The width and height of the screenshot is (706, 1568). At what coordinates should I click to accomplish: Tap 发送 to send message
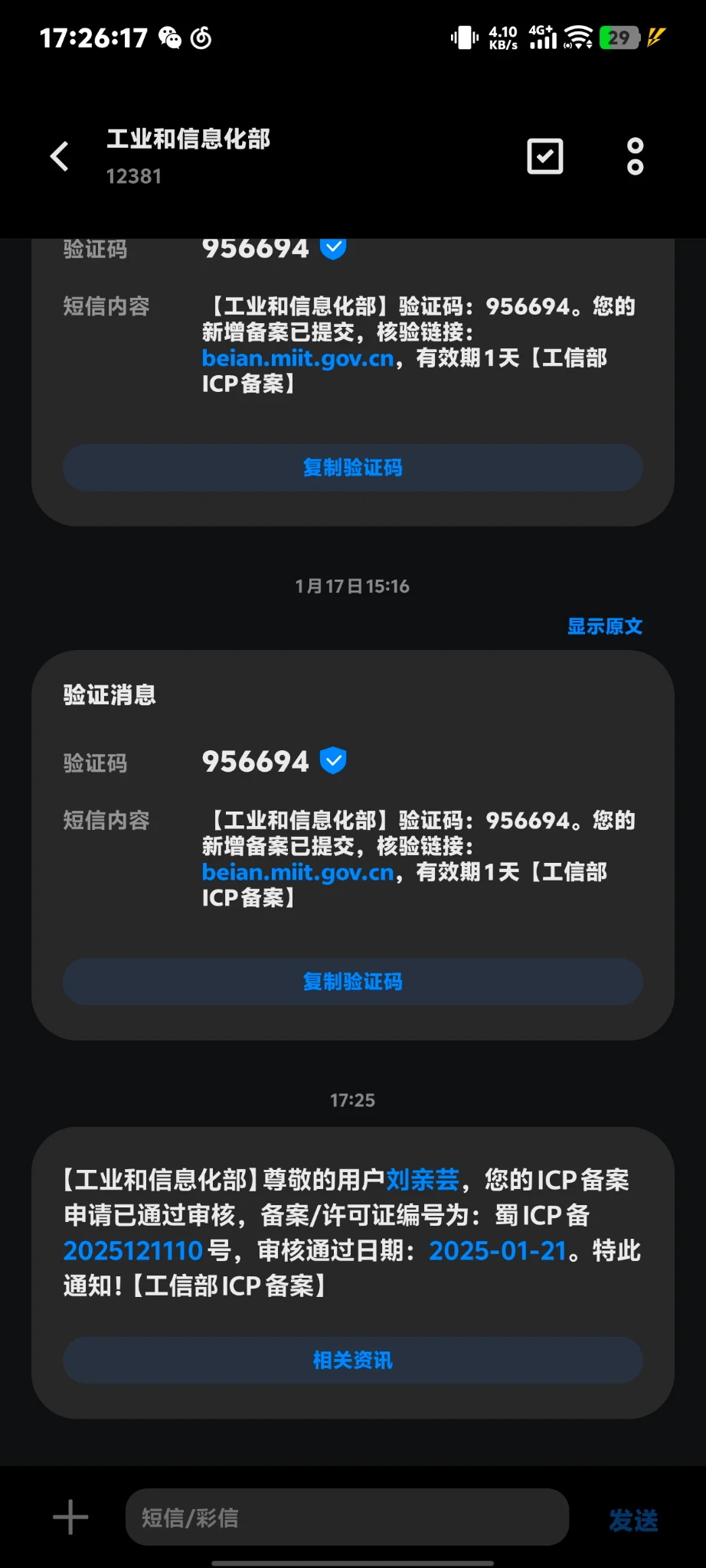pos(633,1520)
